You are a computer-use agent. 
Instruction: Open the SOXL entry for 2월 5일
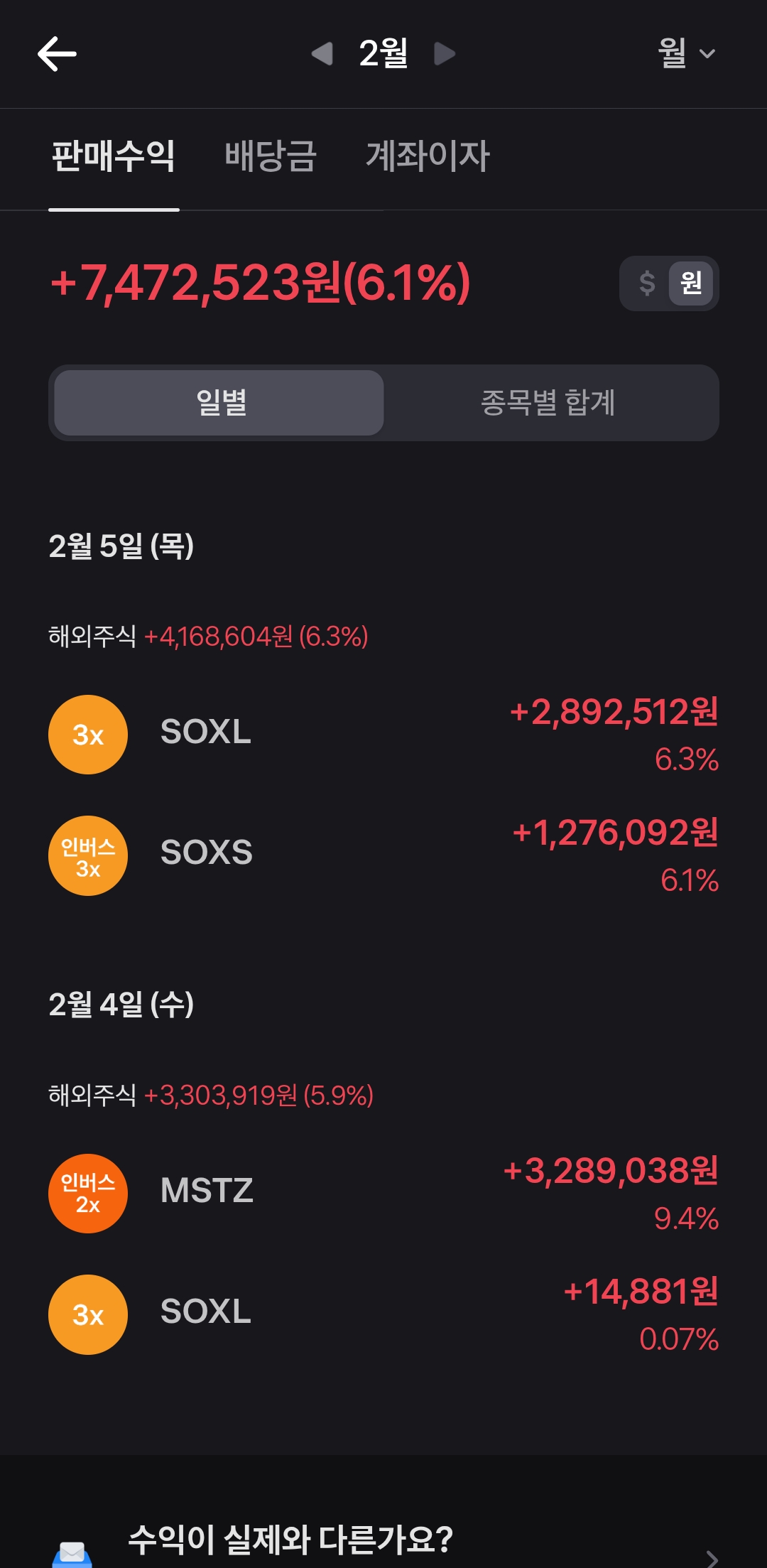tap(383, 735)
